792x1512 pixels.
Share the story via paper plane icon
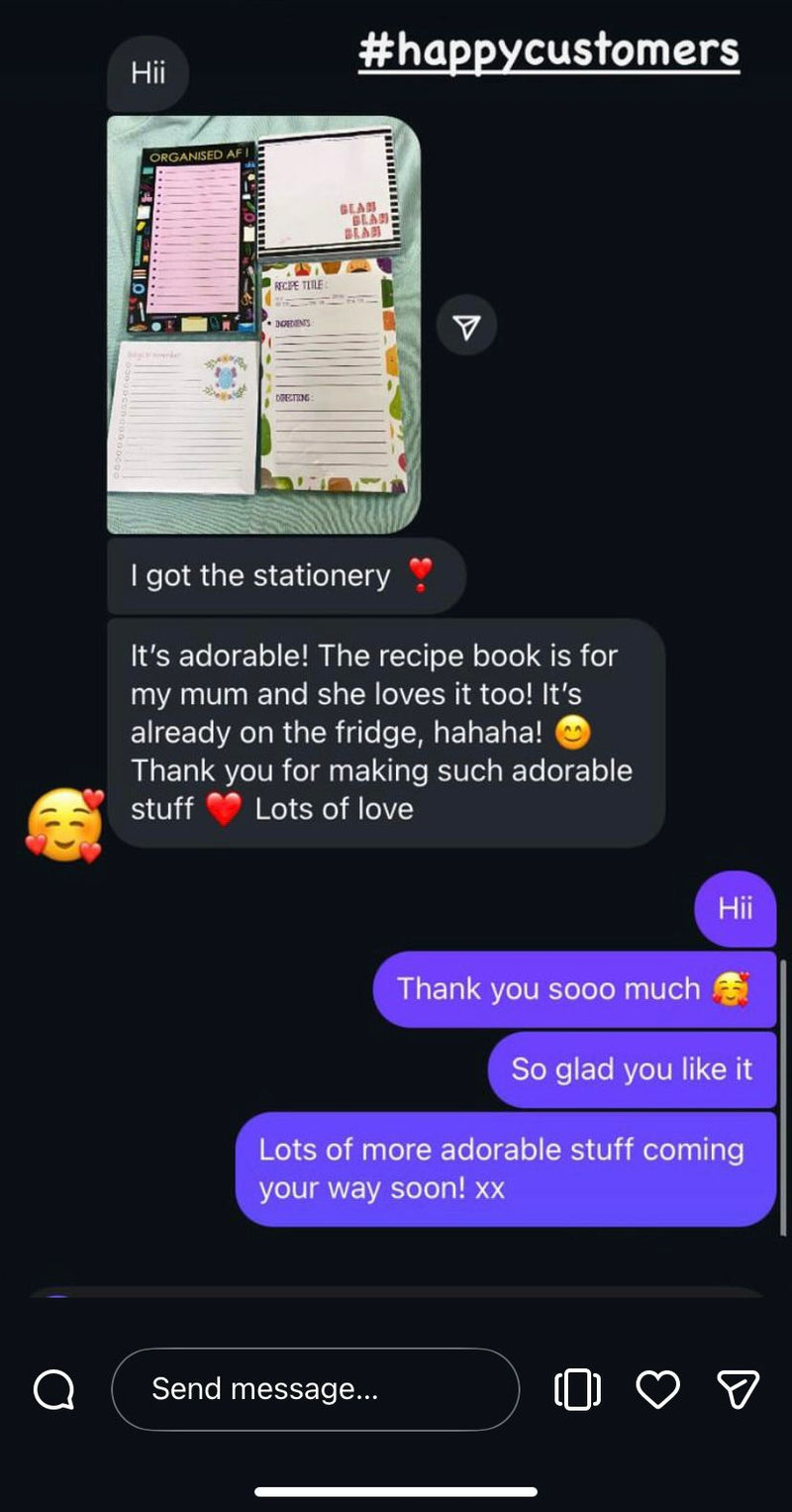(738, 1389)
